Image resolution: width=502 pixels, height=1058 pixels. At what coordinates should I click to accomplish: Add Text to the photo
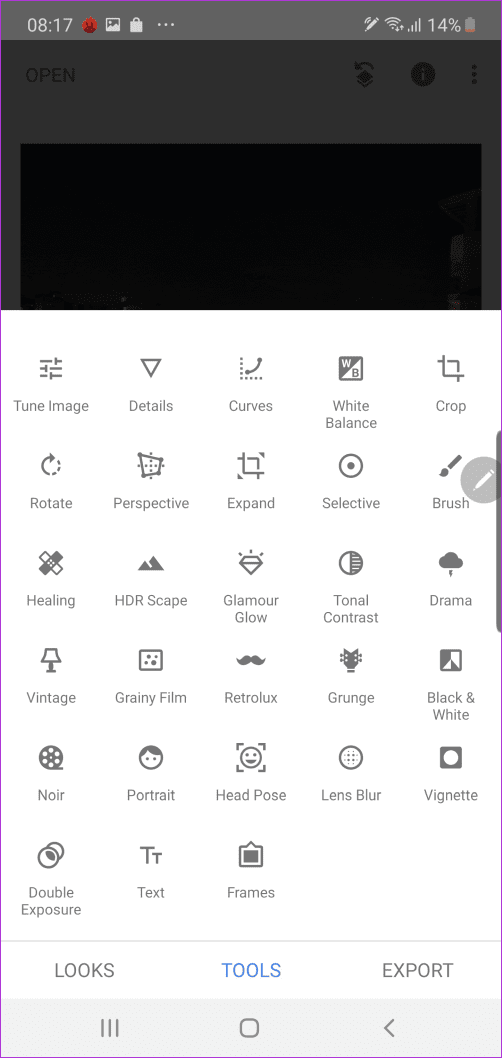click(150, 870)
